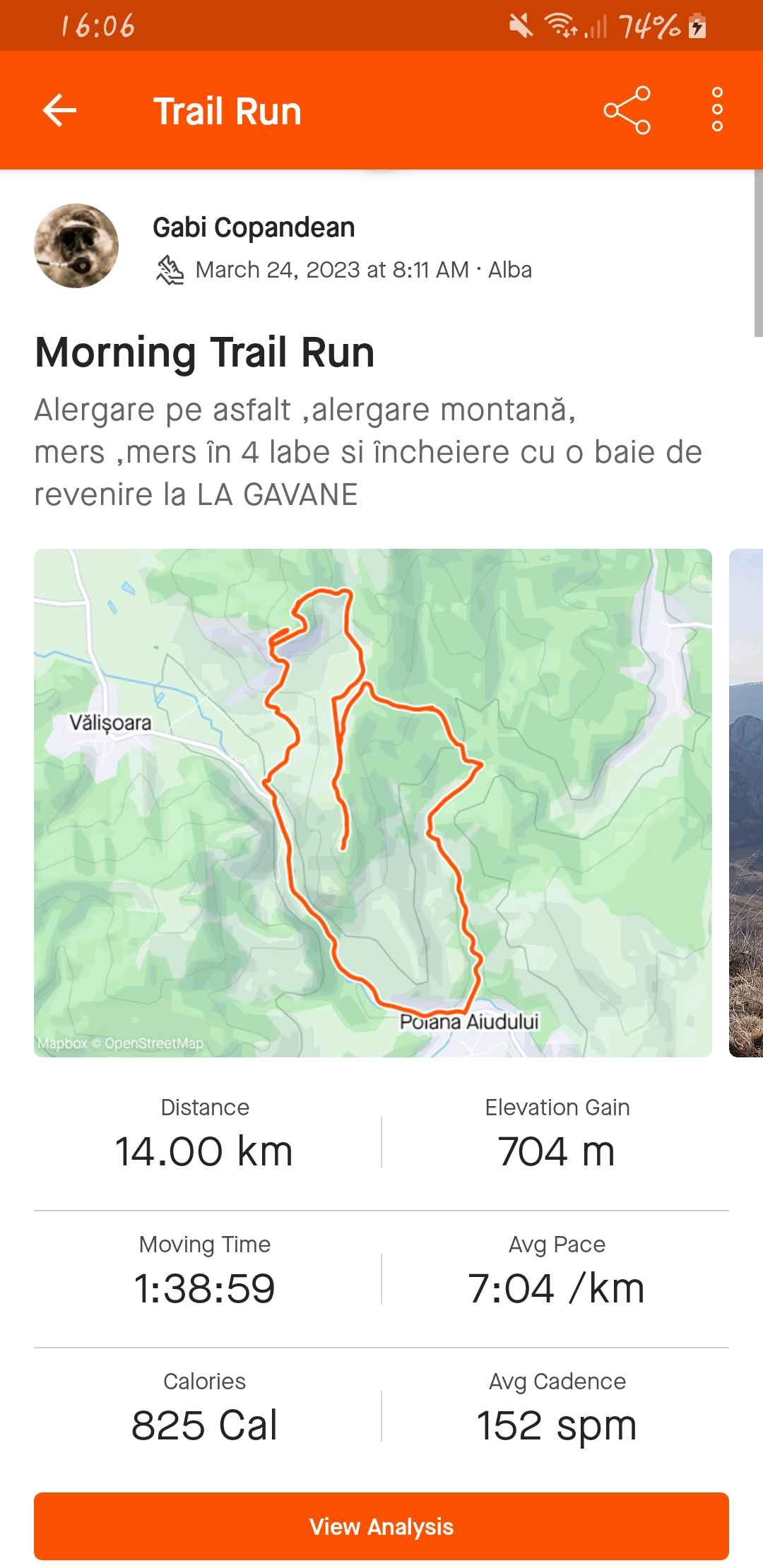Go back using the arrow icon
763x1568 pixels.
(x=59, y=111)
